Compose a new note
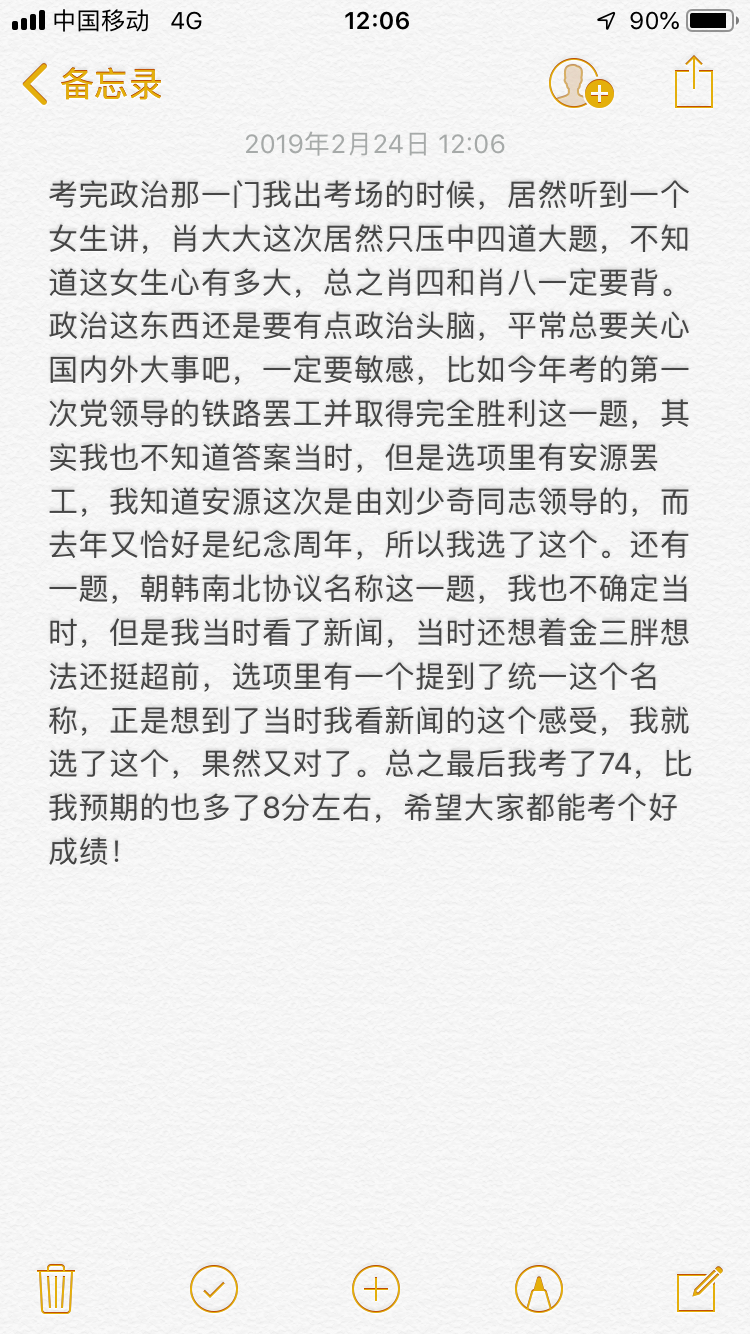This screenshot has height=1334, width=750. coord(699,1288)
